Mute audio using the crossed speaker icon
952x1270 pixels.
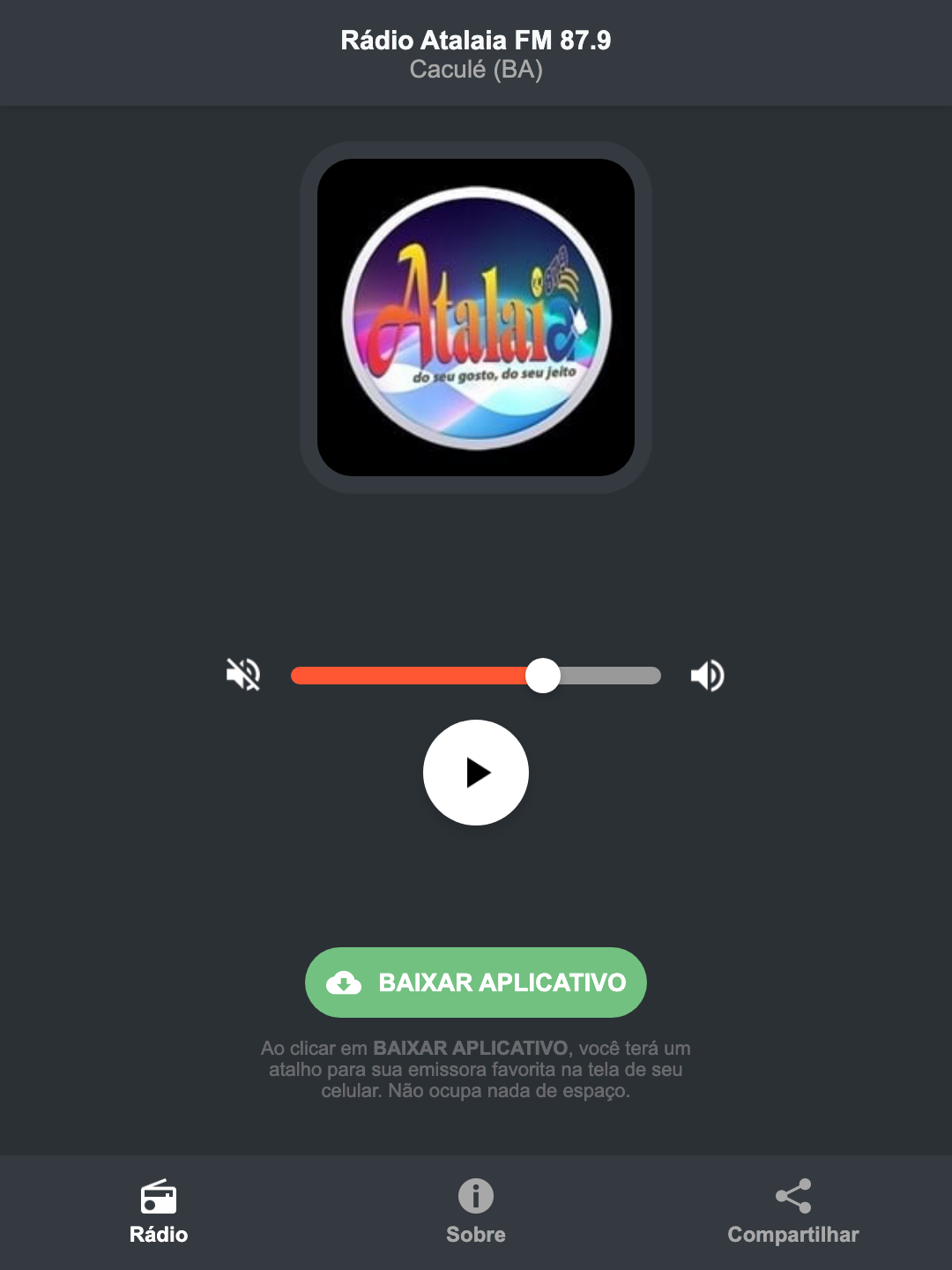point(244,675)
